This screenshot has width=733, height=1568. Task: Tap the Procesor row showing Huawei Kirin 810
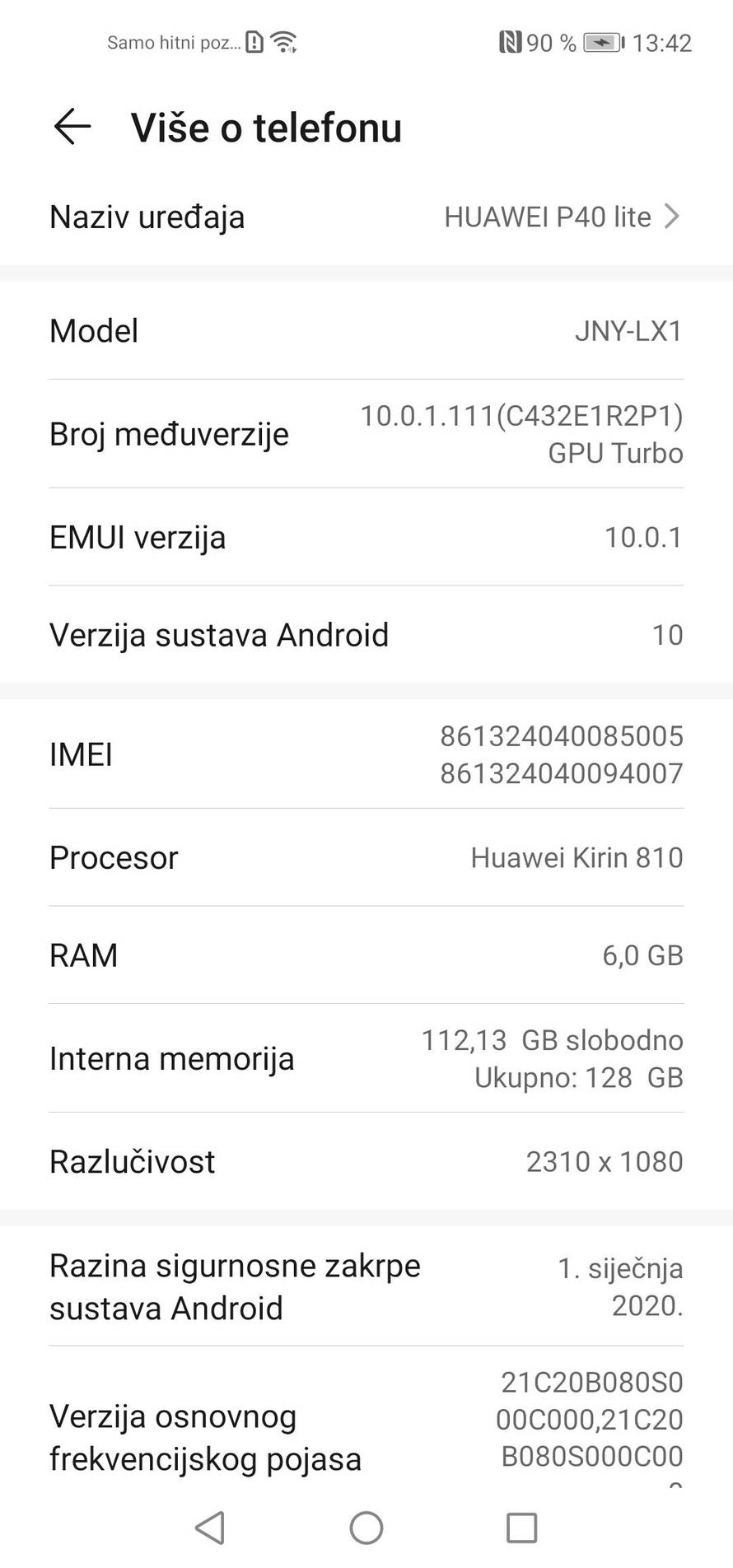pos(366,856)
